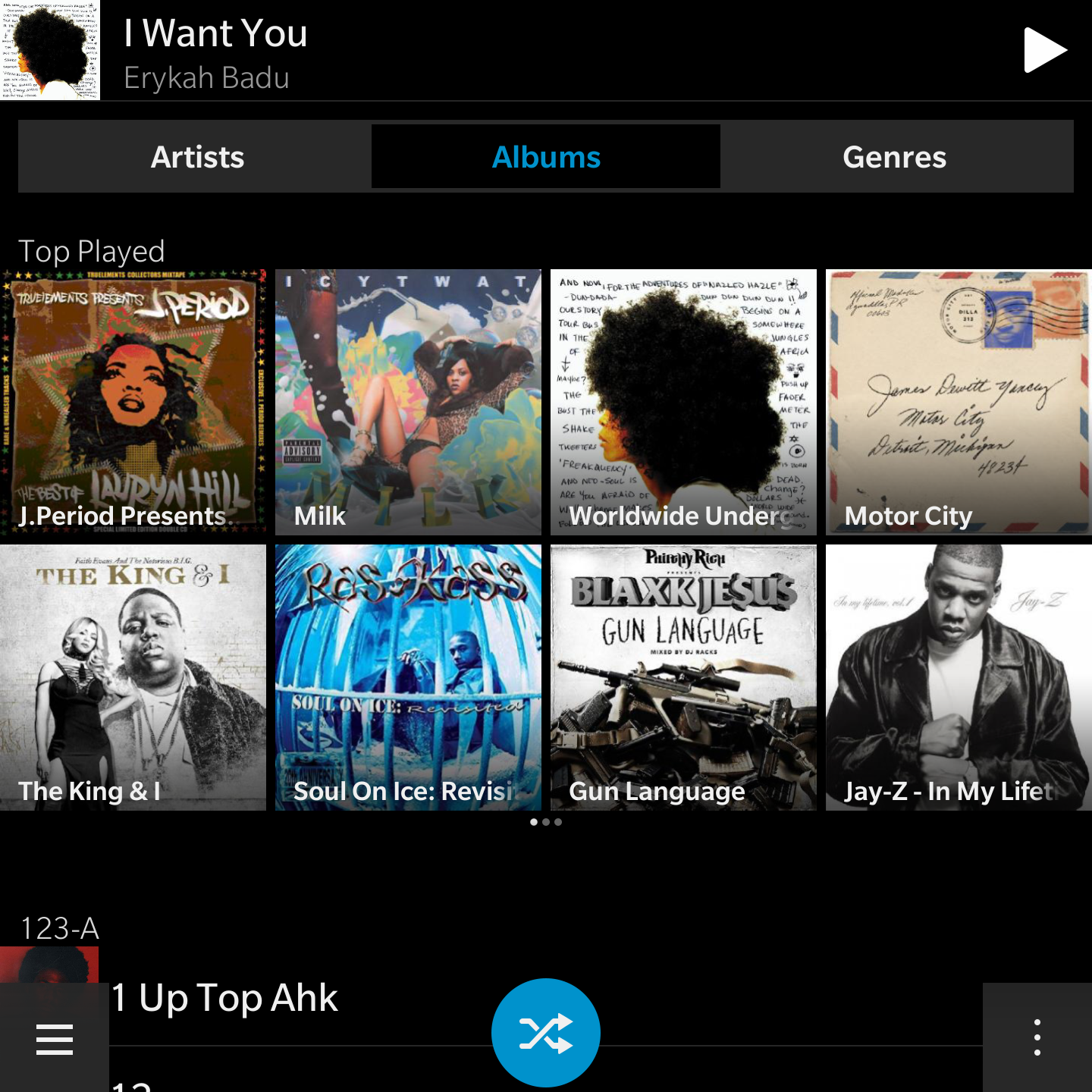This screenshot has width=1092, height=1092.
Task: Open the J.Period Presents album
Action: coord(133,402)
